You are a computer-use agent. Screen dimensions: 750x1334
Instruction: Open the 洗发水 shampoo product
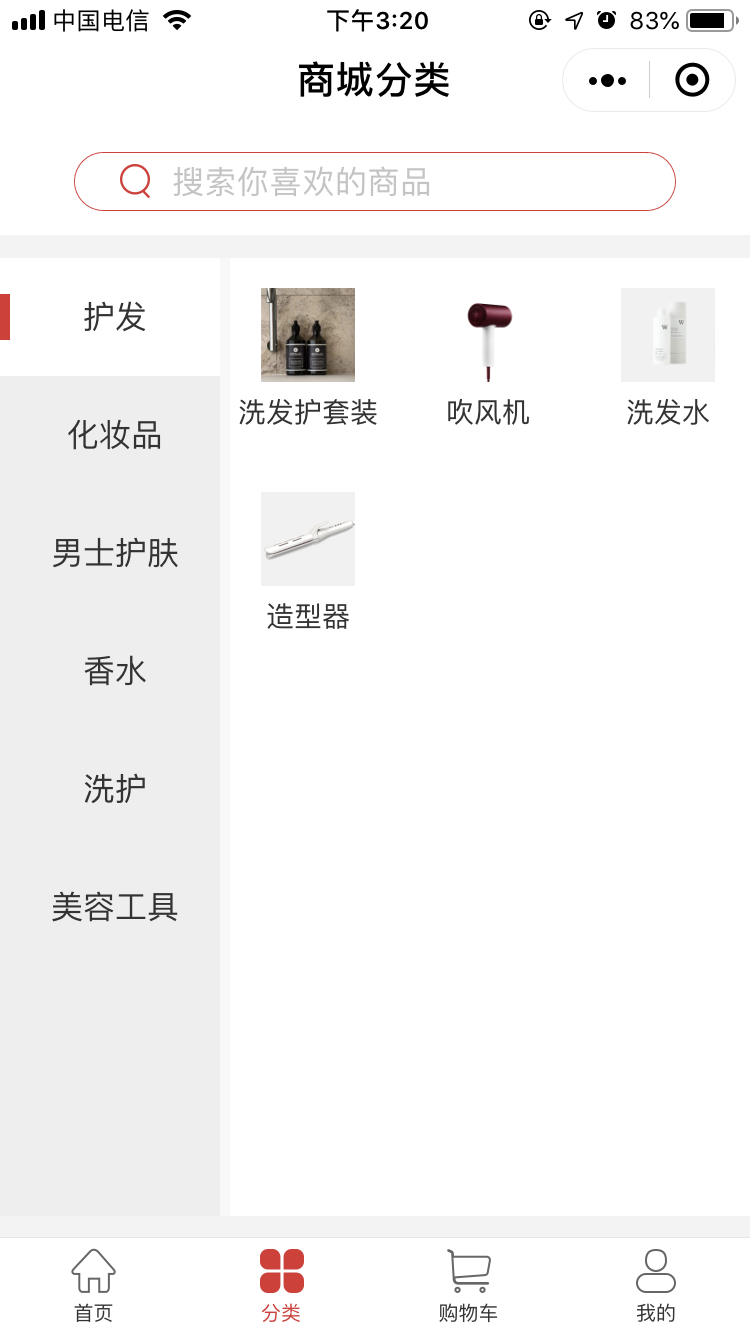pos(667,335)
